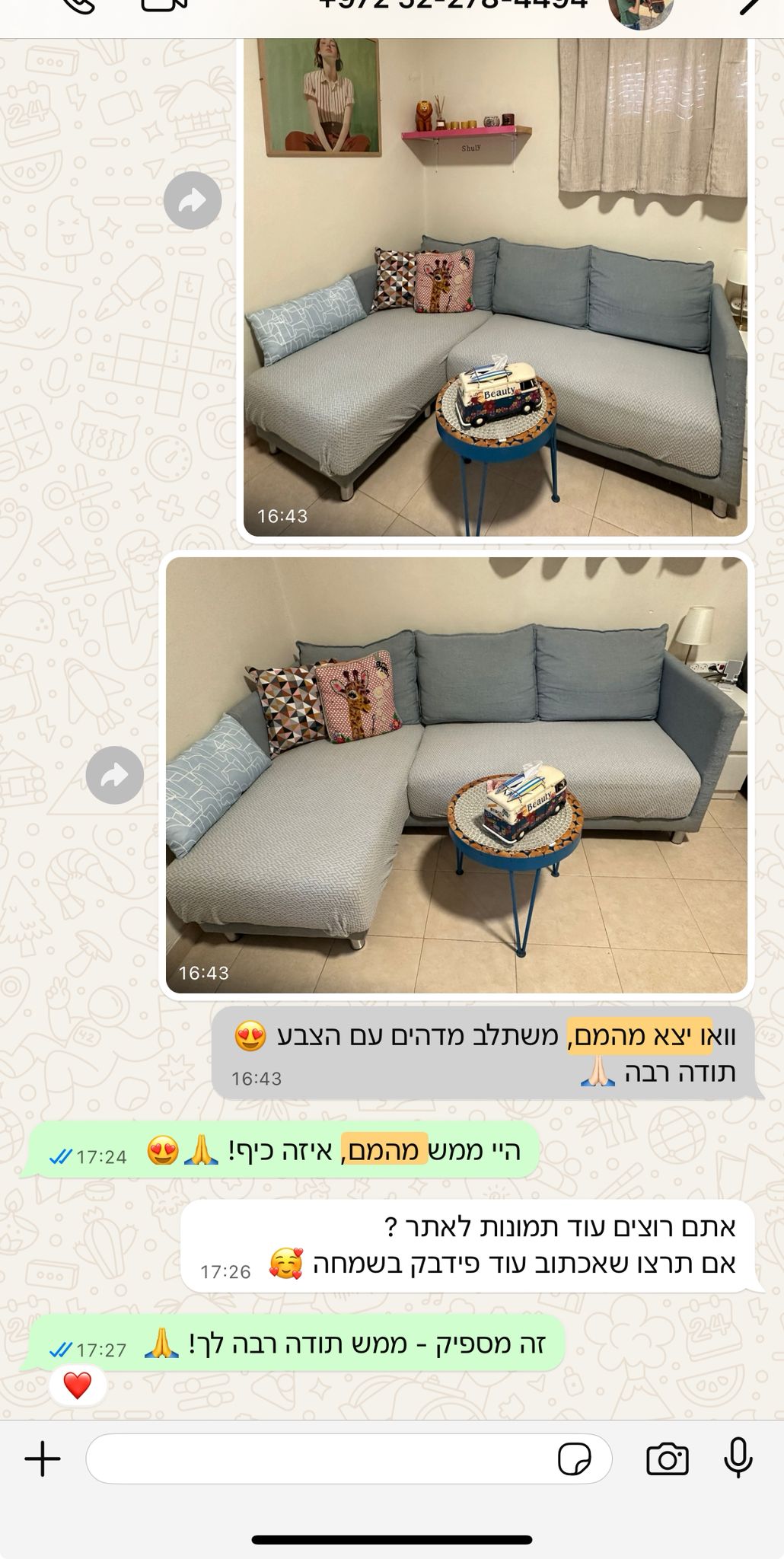
Task: Open contact info via the profile picture
Action: [x=641, y=11]
